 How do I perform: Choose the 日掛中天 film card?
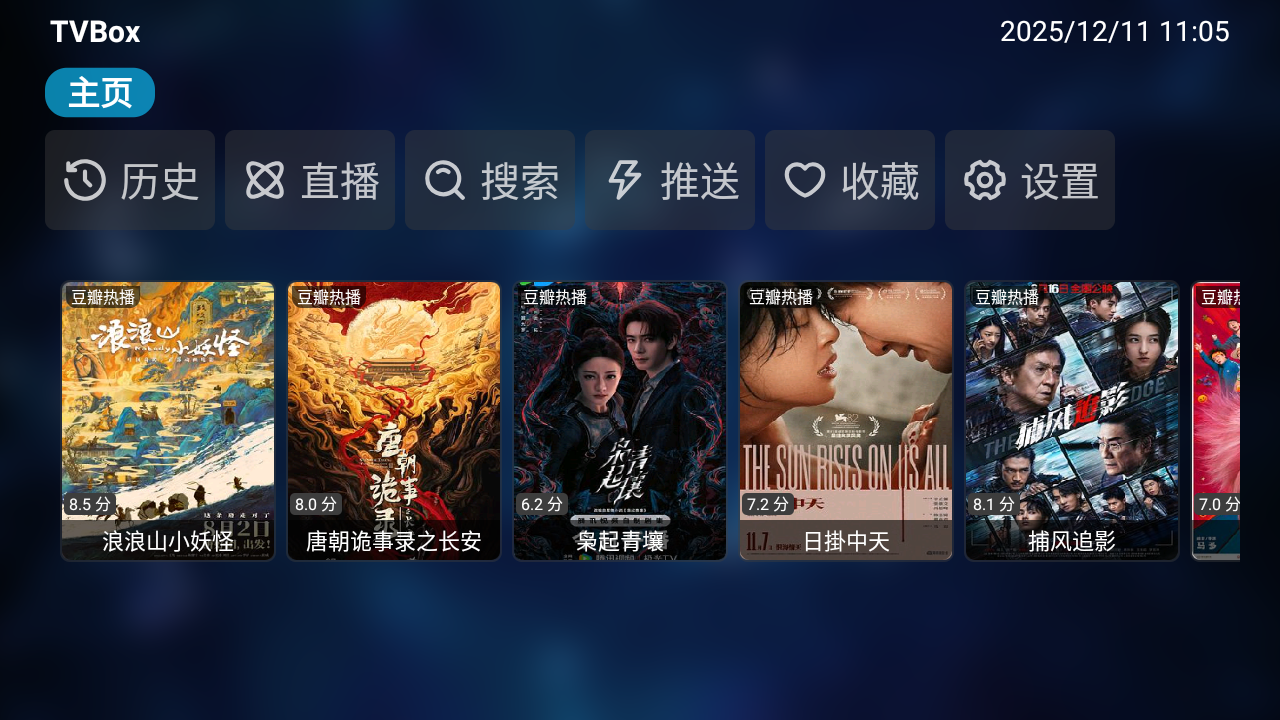846,421
